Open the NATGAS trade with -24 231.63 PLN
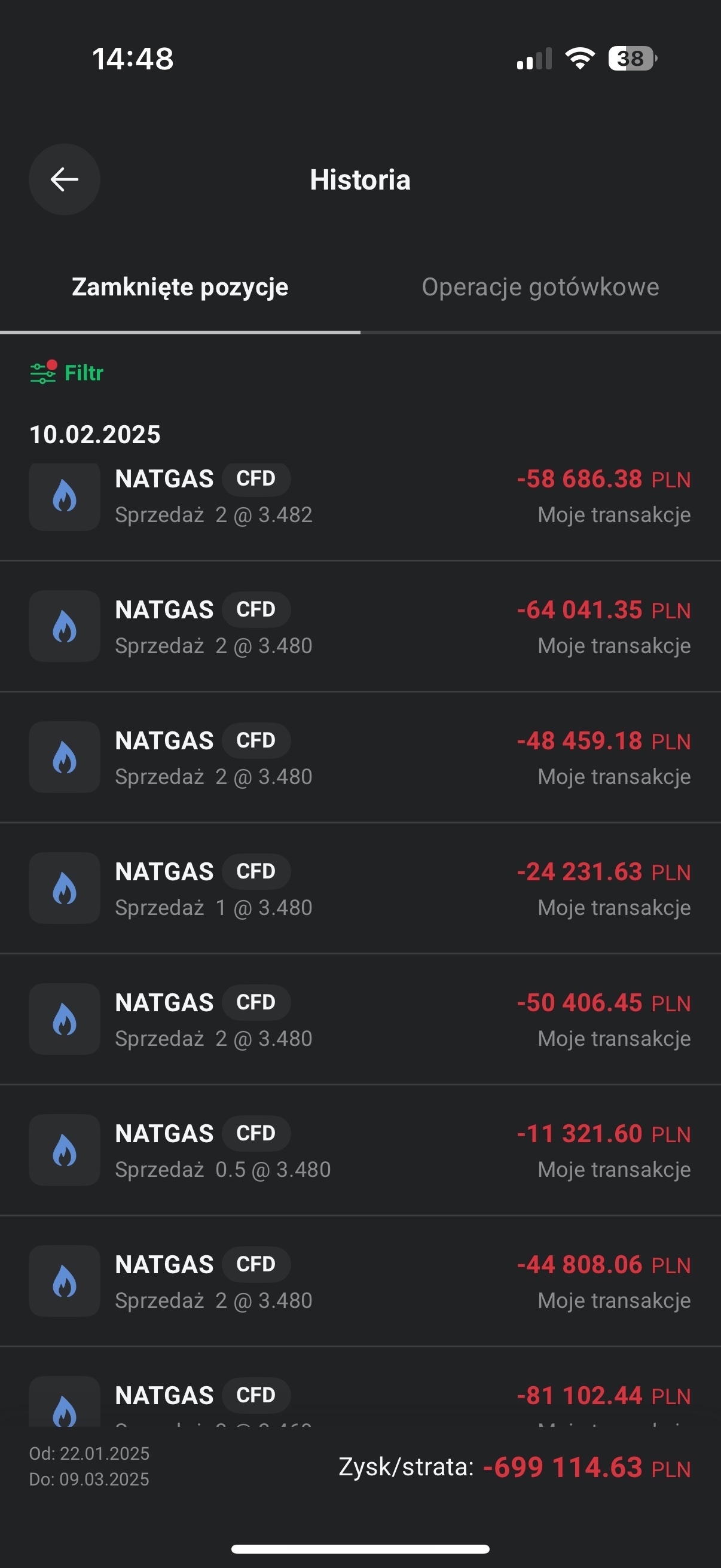Image resolution: width=721 pixels, height=1568 pixels. (360, 889)
